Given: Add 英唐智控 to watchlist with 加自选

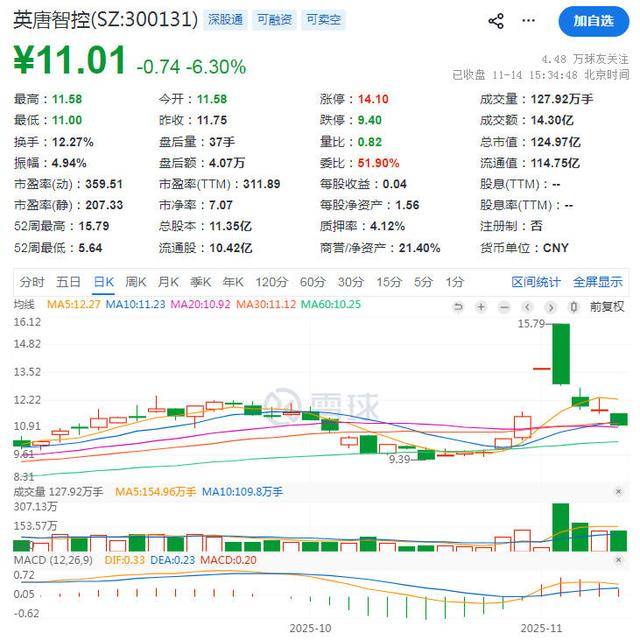Looking at the screenshot, I should 592,21.
